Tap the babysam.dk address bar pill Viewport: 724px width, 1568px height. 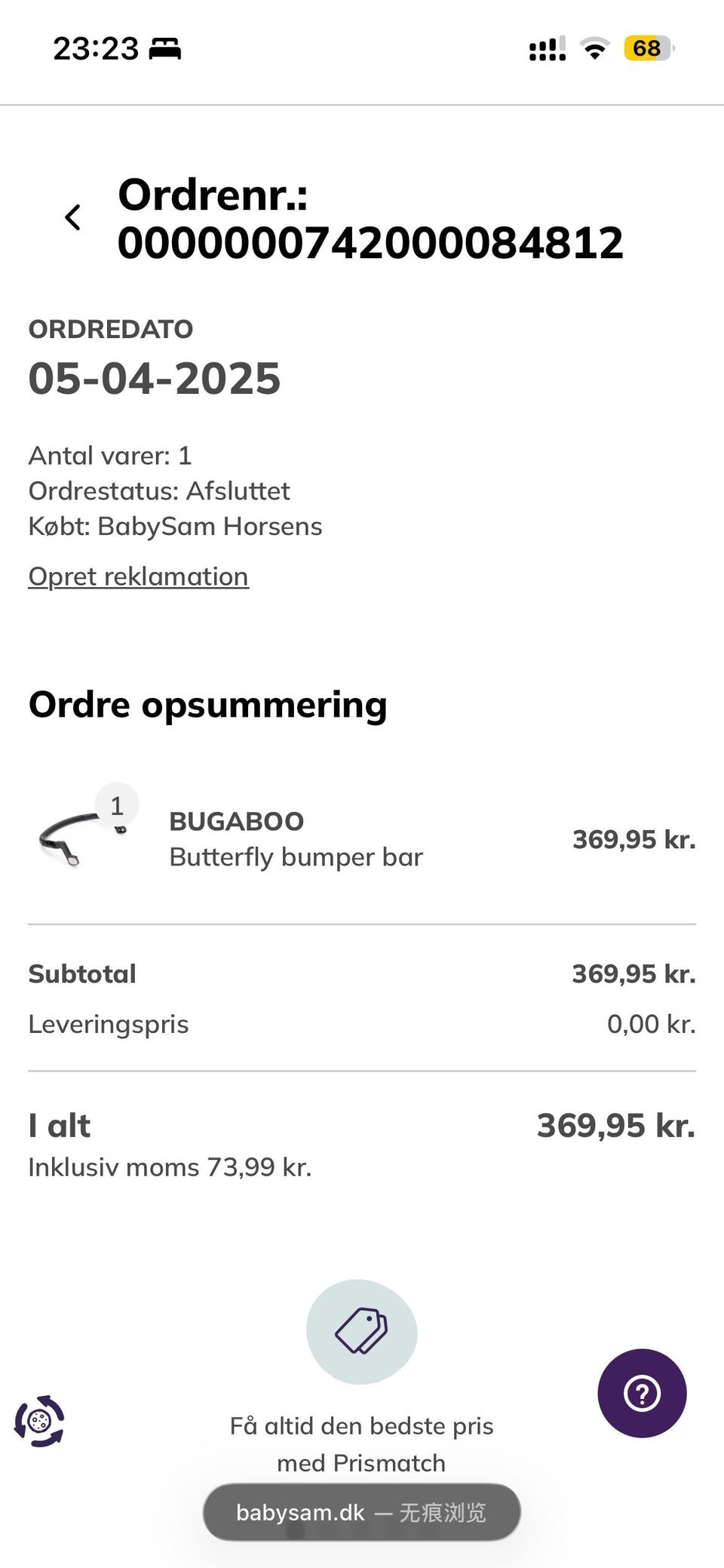(361, 1512)
